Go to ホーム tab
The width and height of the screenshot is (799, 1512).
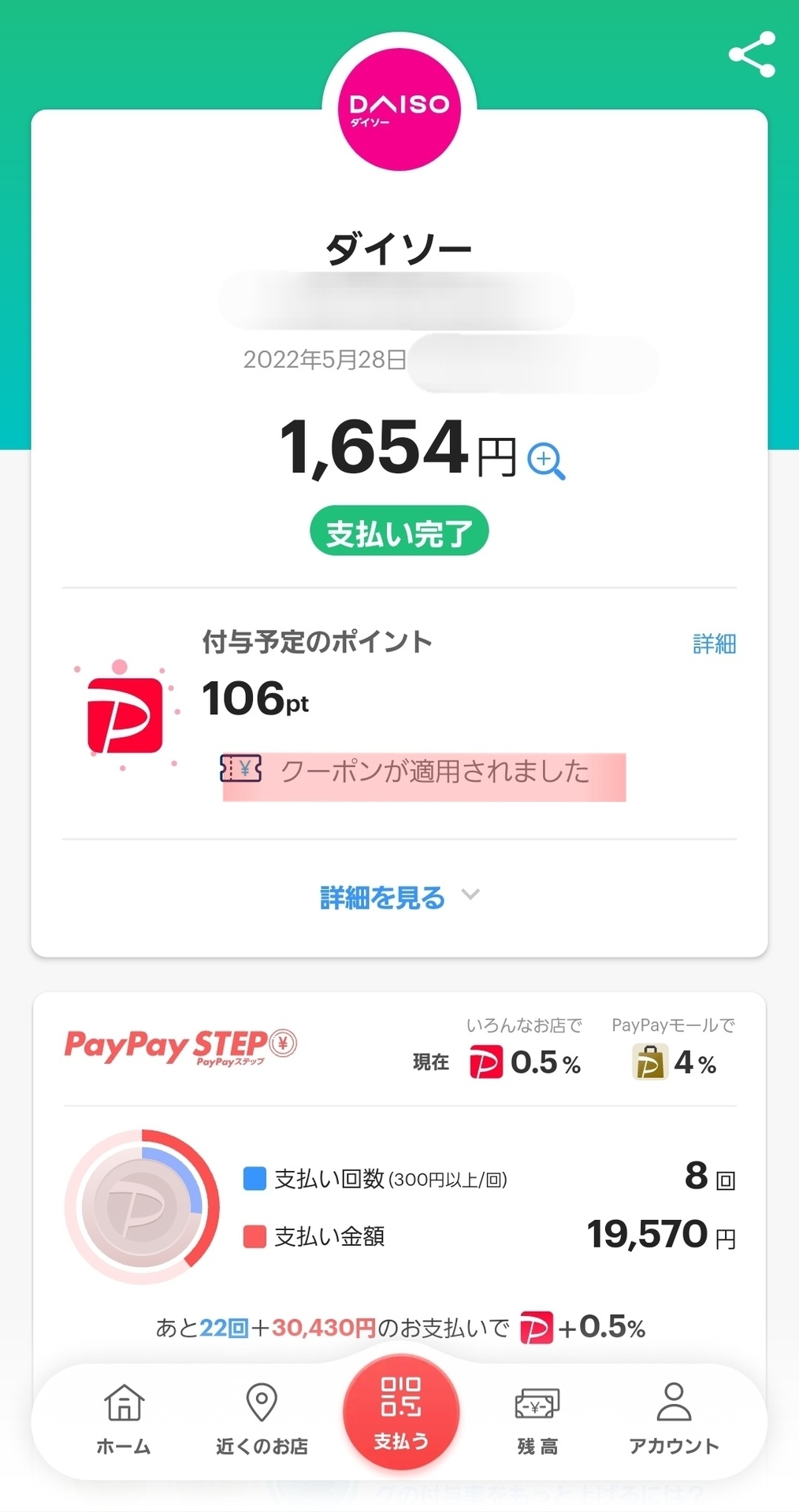[x=124, y=1420]
